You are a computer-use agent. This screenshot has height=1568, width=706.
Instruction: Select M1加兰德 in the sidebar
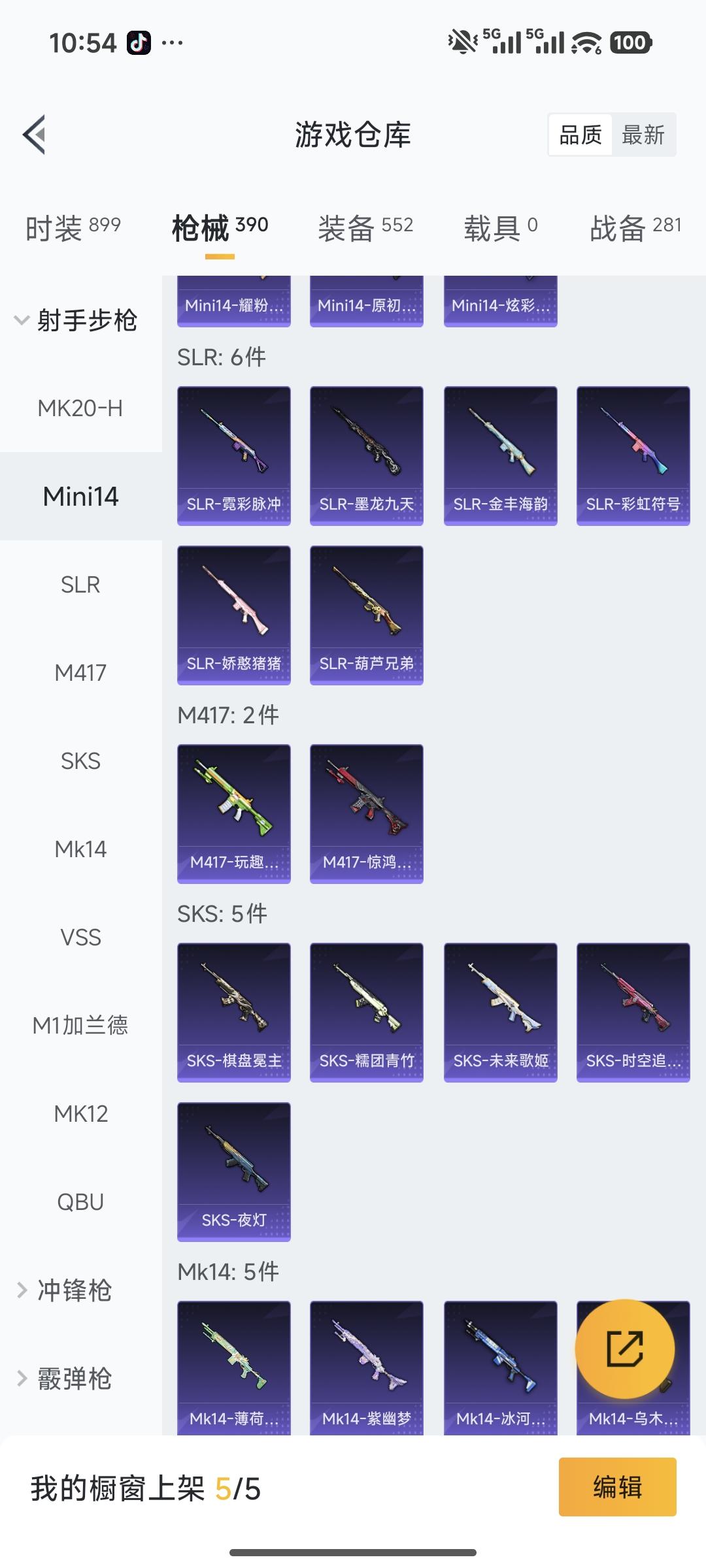click(x=80, y=1026)
